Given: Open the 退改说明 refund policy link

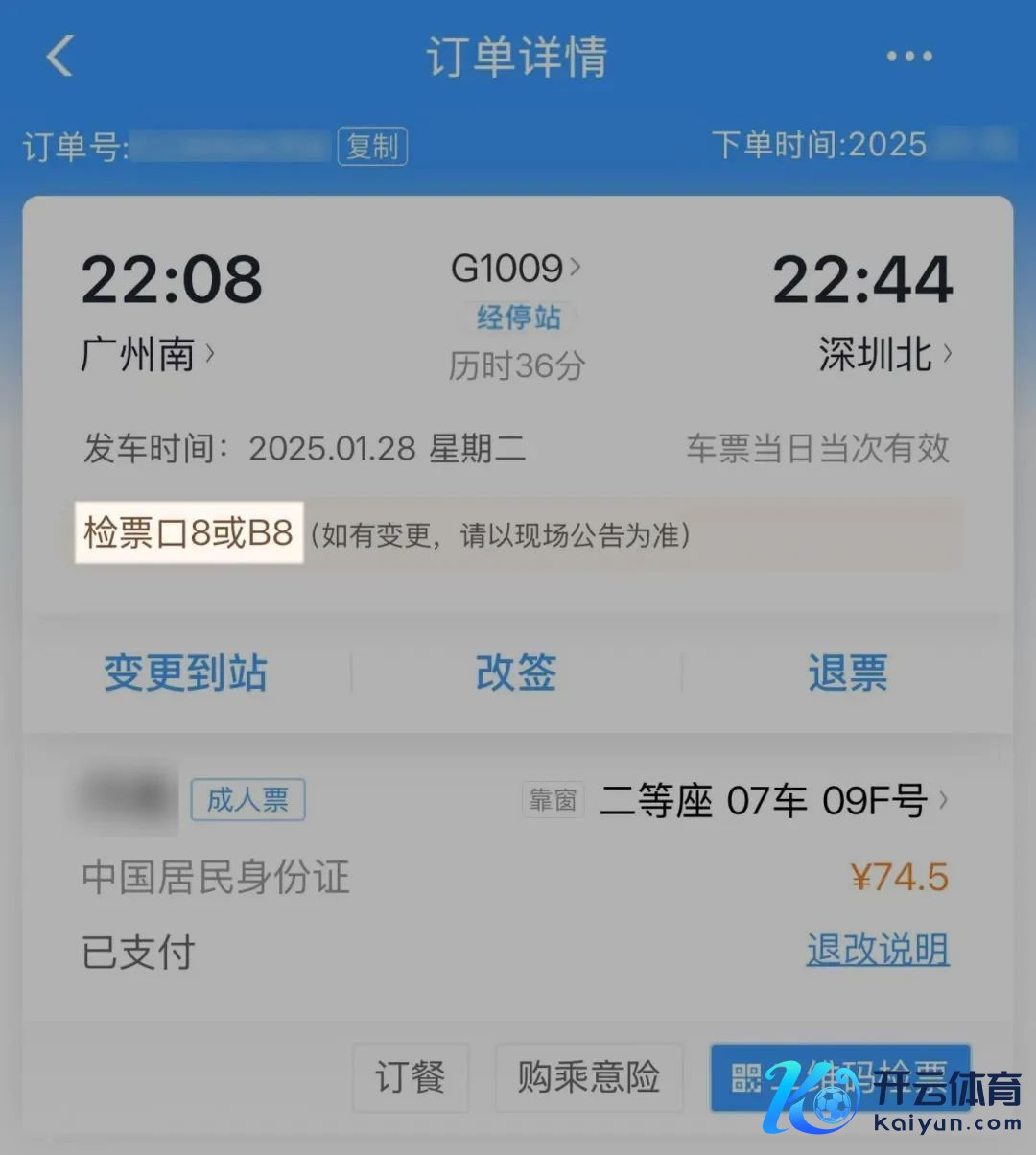Looking at the screenshot, I should [x=877, y=950].
